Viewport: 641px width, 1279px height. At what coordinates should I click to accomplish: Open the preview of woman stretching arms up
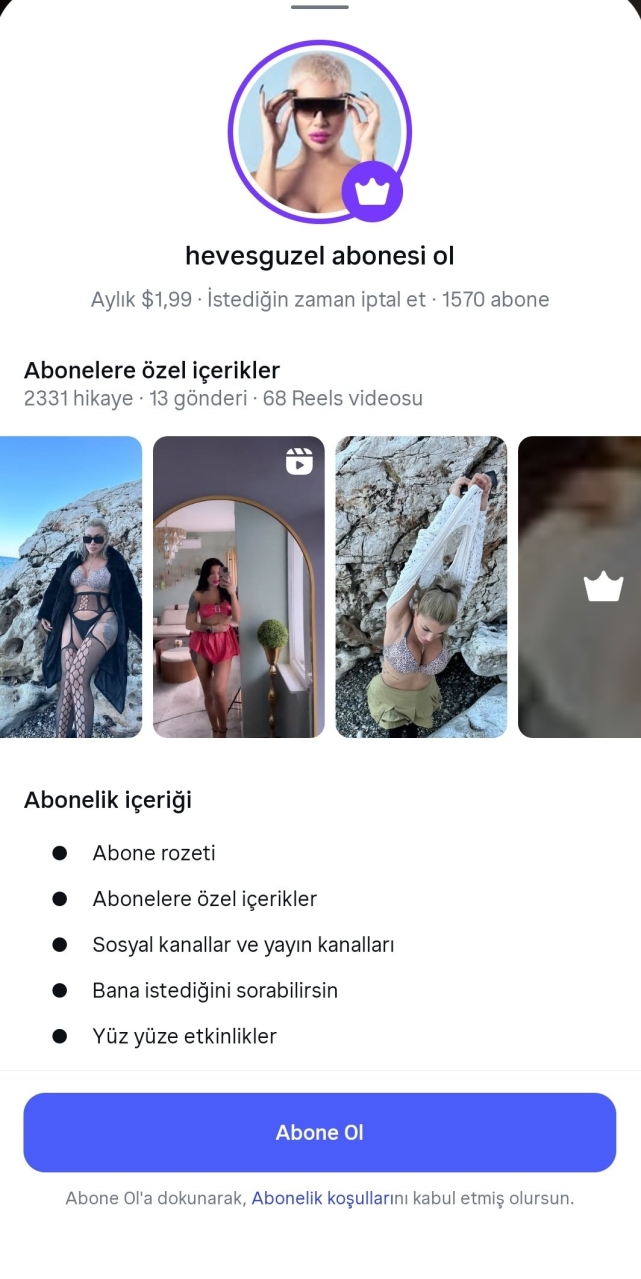pyautogui.click(x=421, y=587)
